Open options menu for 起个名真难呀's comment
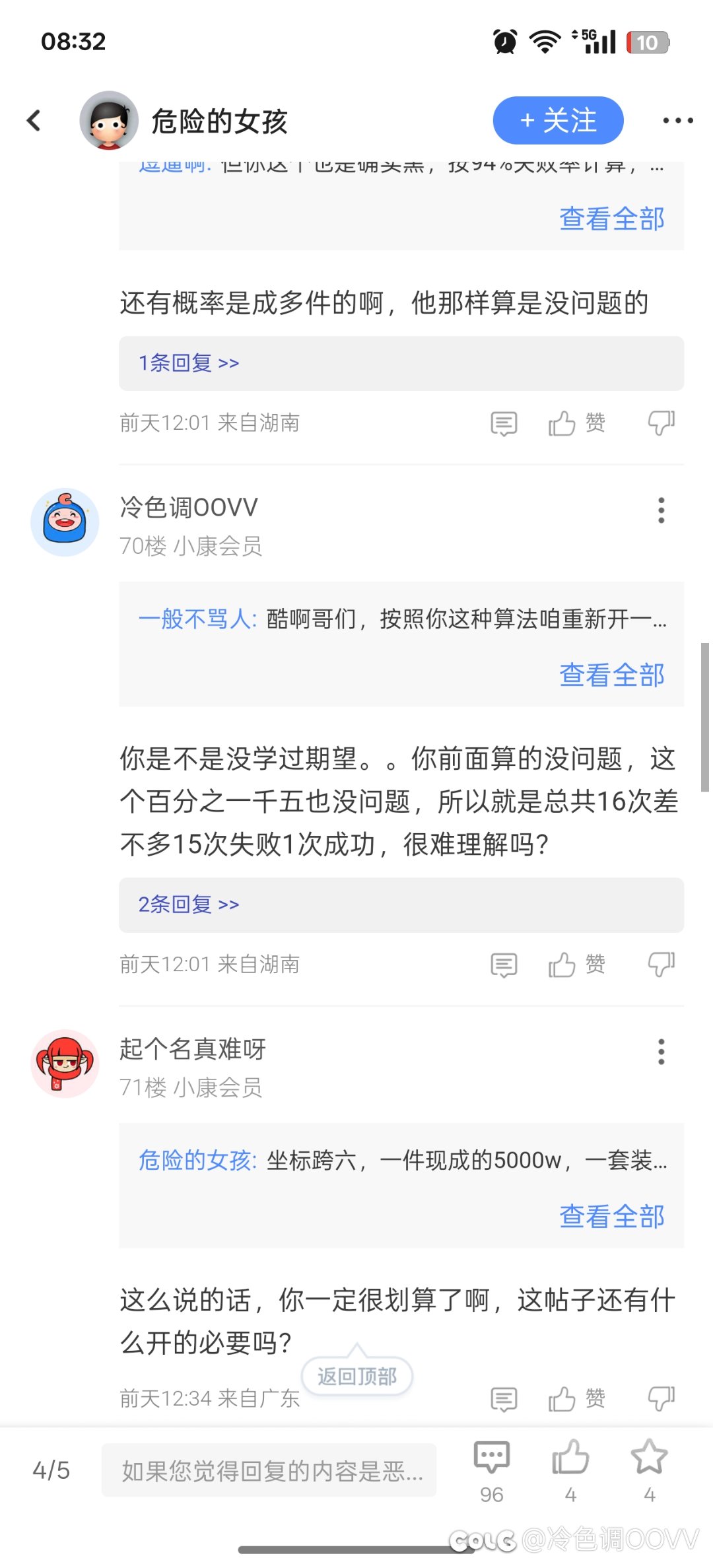Viewport: 713px width, 1568px height. tap(661, 1052)
